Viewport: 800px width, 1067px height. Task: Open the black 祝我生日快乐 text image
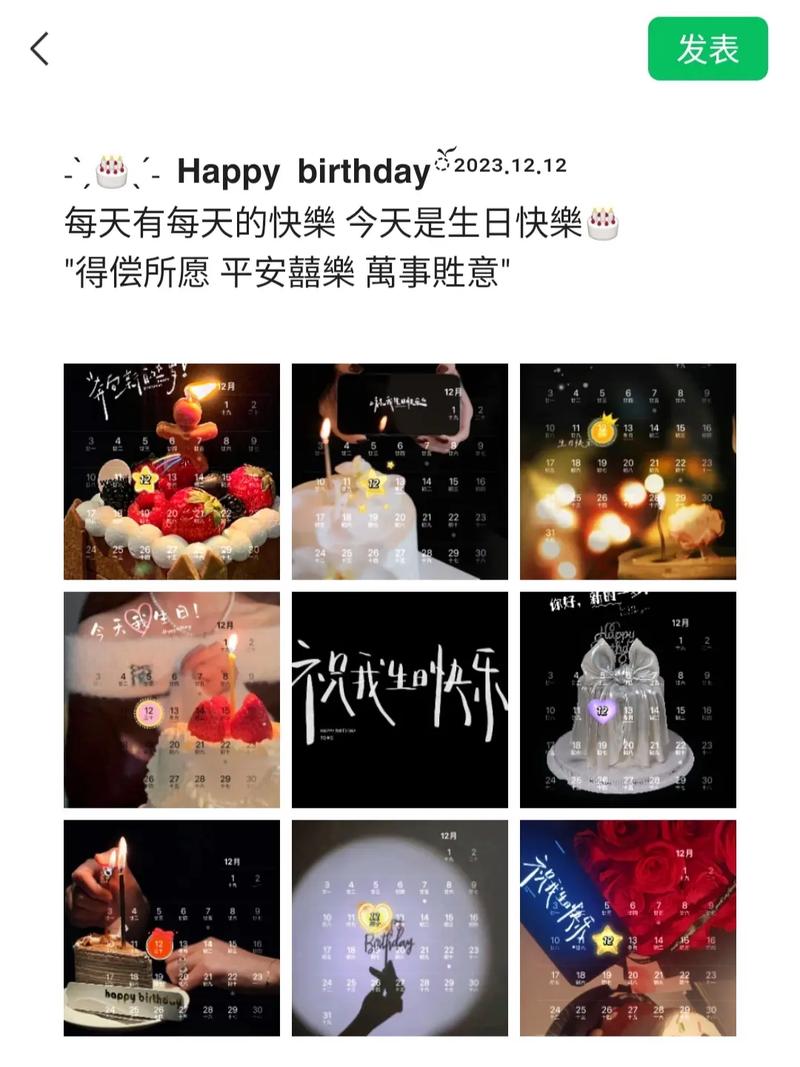(x=400, y=699)
